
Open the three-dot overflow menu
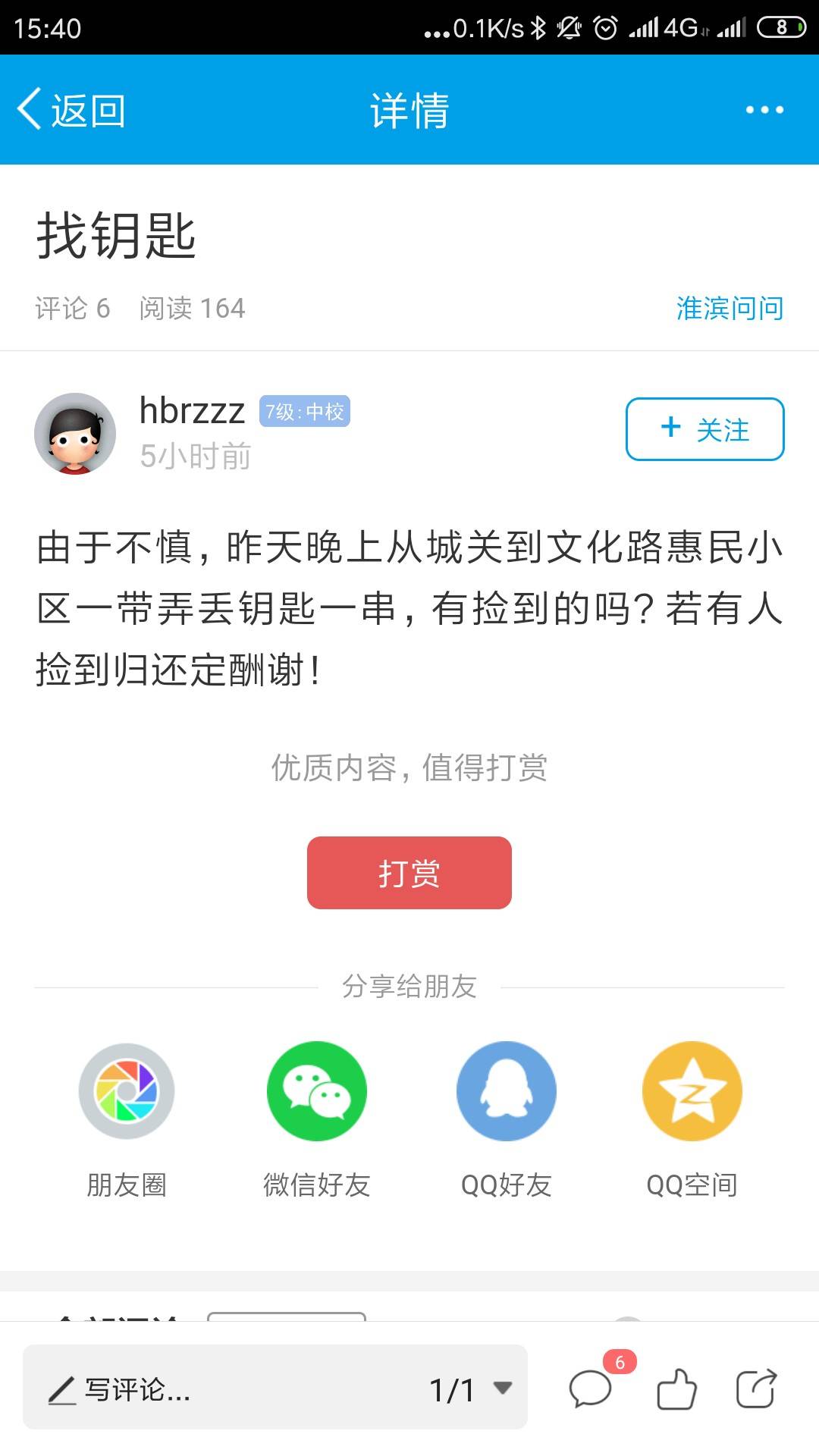pos(764,111)
